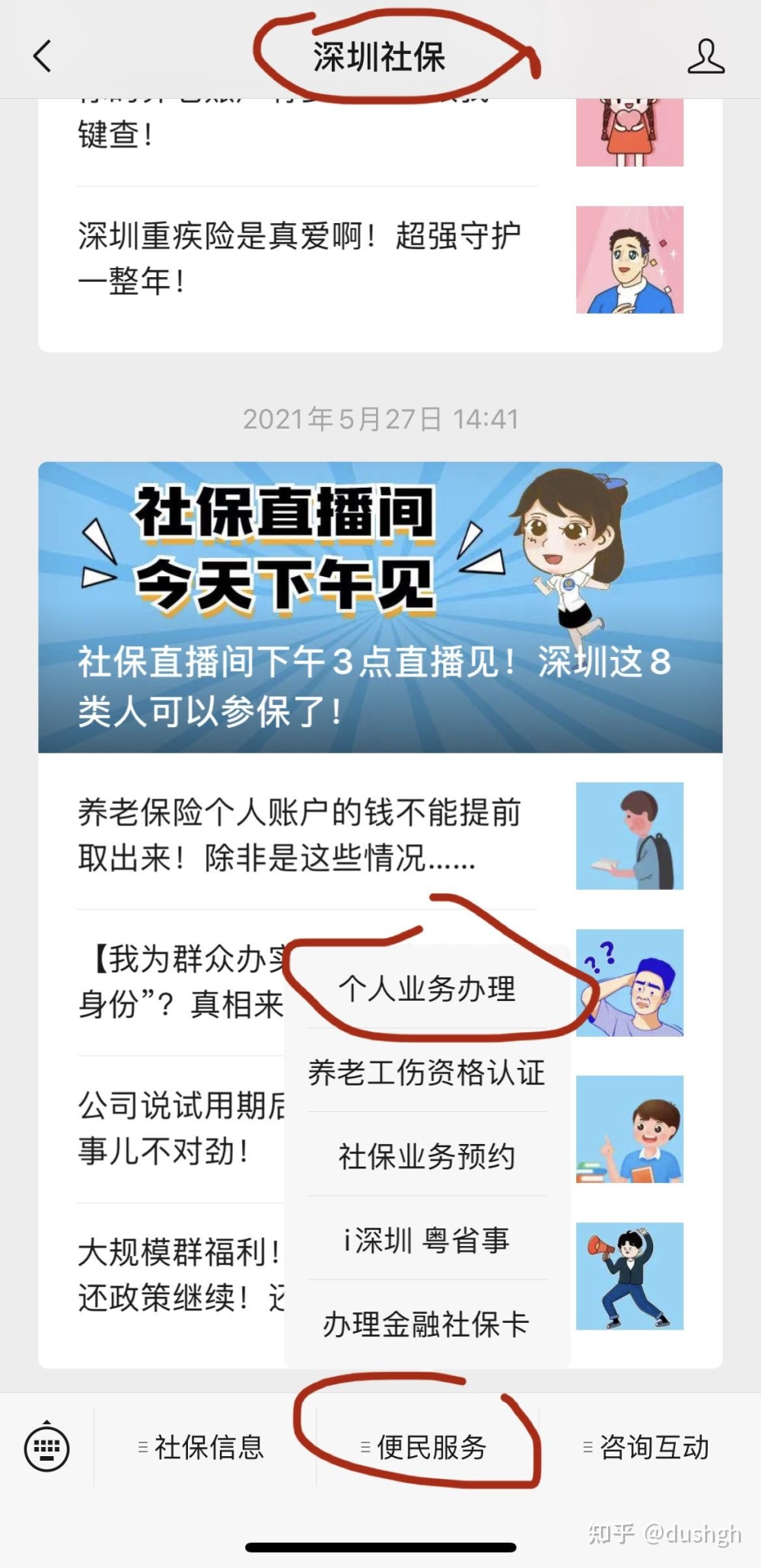Screen dimensions: 761x1568
Task: Choose 养老工伤资格认证 option
Action: 427,1072
